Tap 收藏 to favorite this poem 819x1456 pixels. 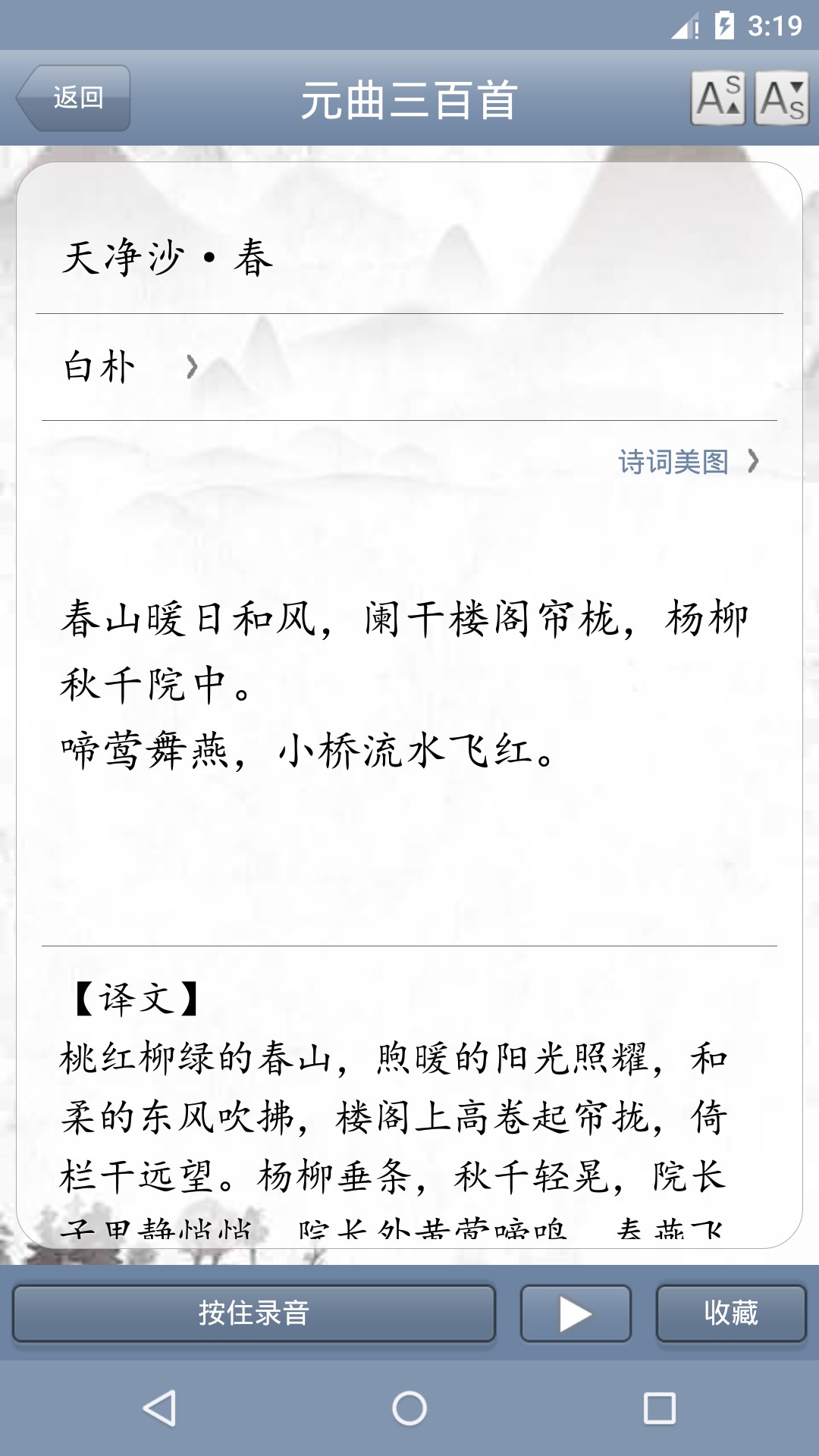coord(730,1313)
